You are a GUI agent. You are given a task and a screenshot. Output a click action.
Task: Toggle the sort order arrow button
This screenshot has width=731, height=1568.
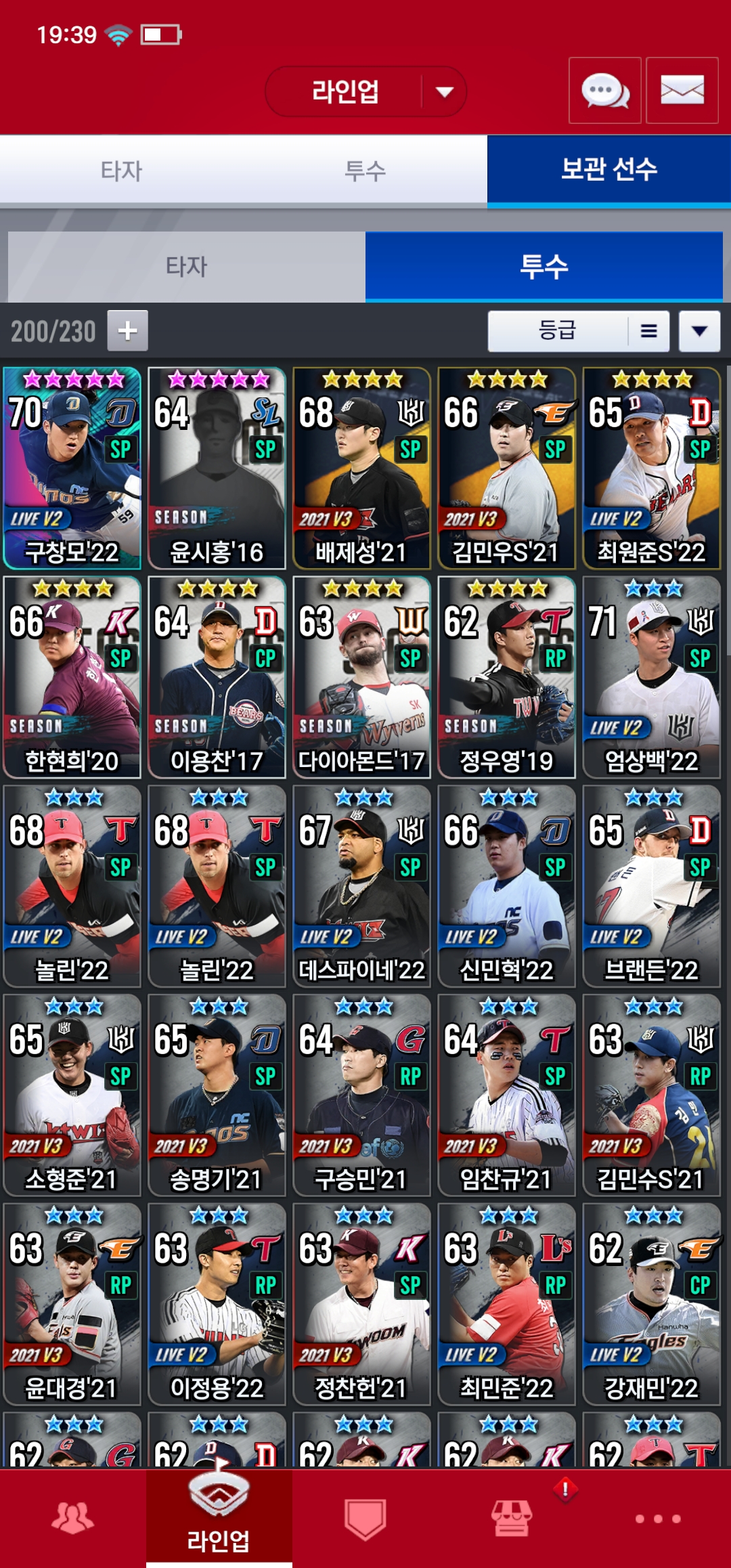(699, 331)
